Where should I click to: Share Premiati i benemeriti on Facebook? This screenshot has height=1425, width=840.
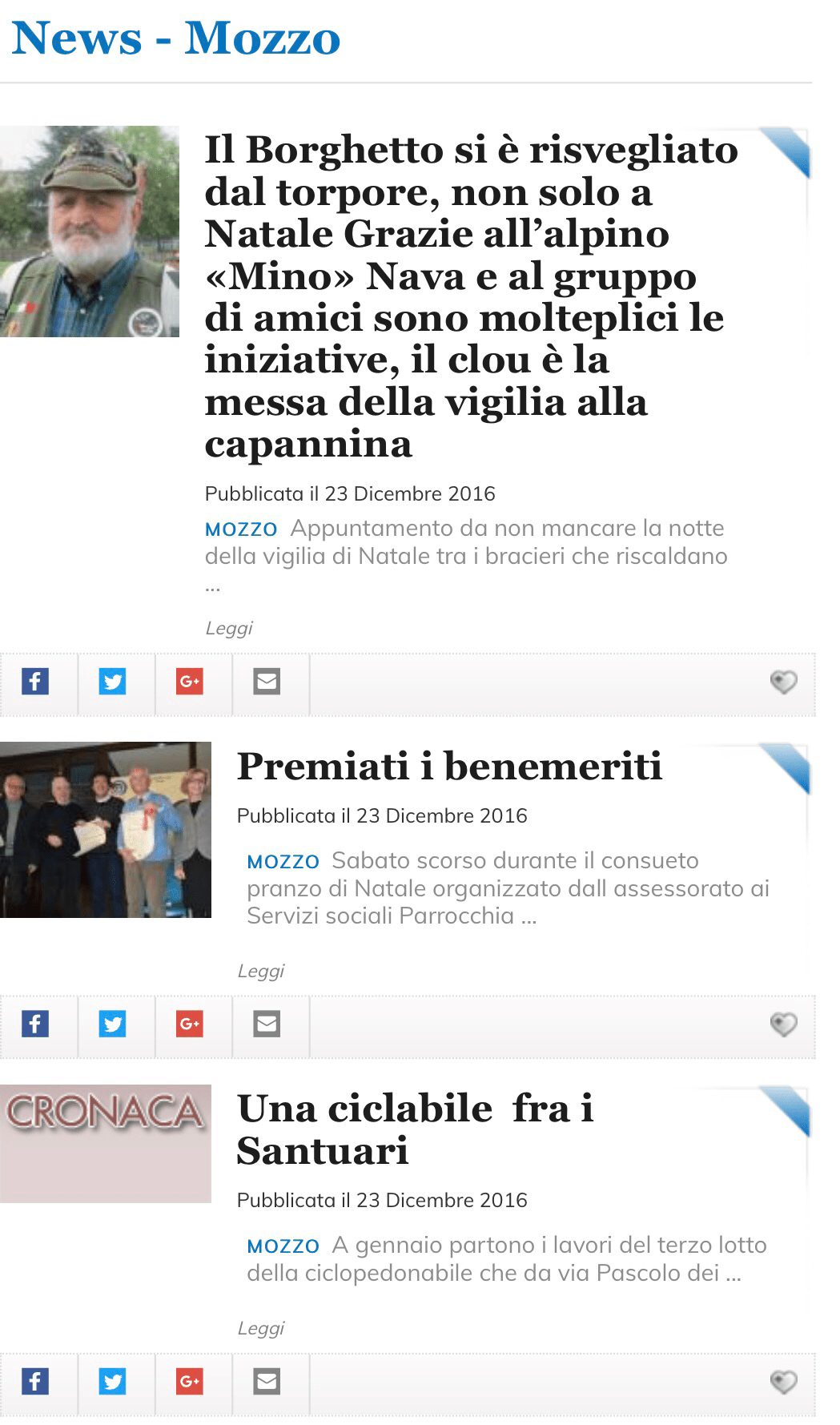click(35, 1024)
